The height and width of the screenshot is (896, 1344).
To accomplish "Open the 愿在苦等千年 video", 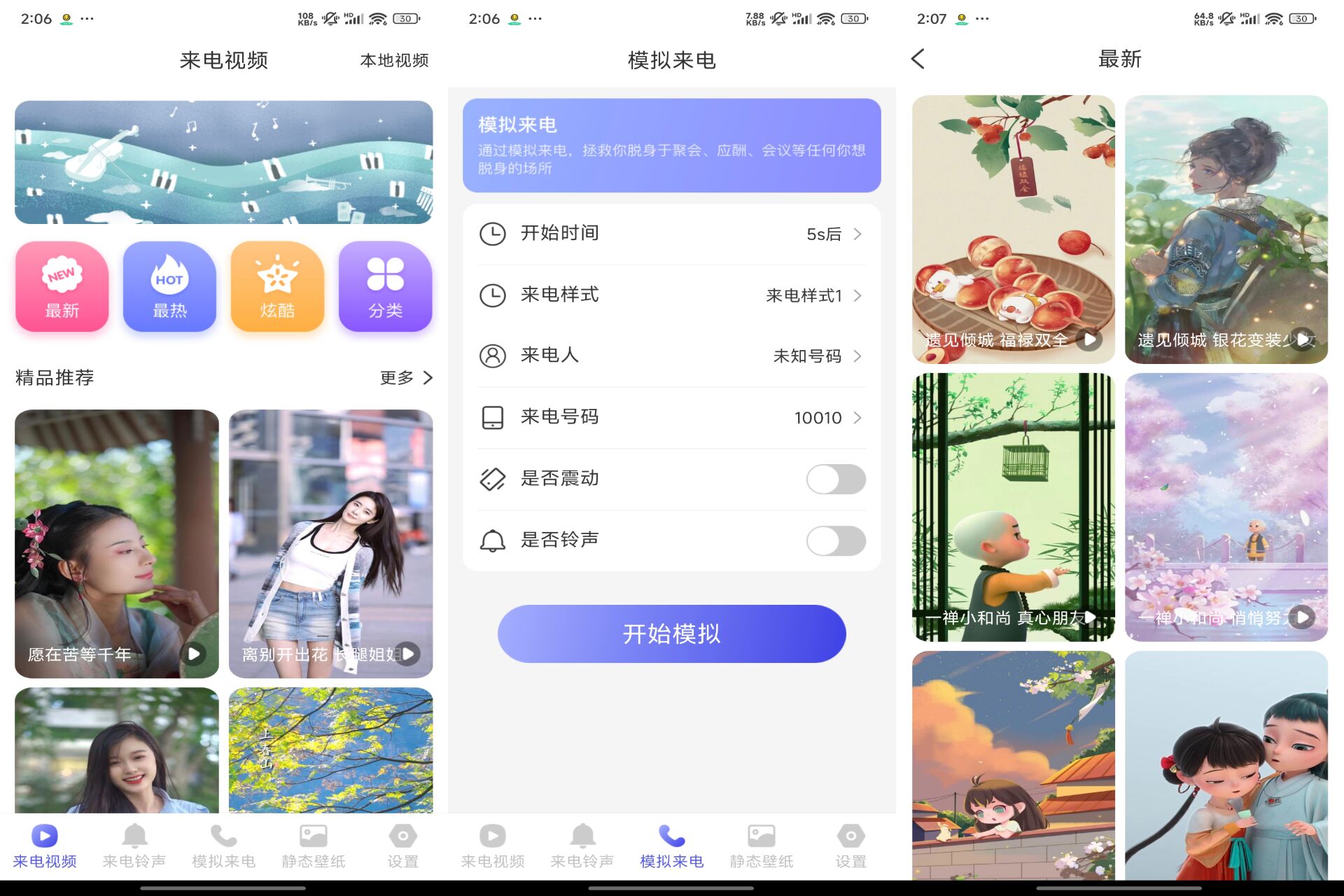I will tap(117, 543).
